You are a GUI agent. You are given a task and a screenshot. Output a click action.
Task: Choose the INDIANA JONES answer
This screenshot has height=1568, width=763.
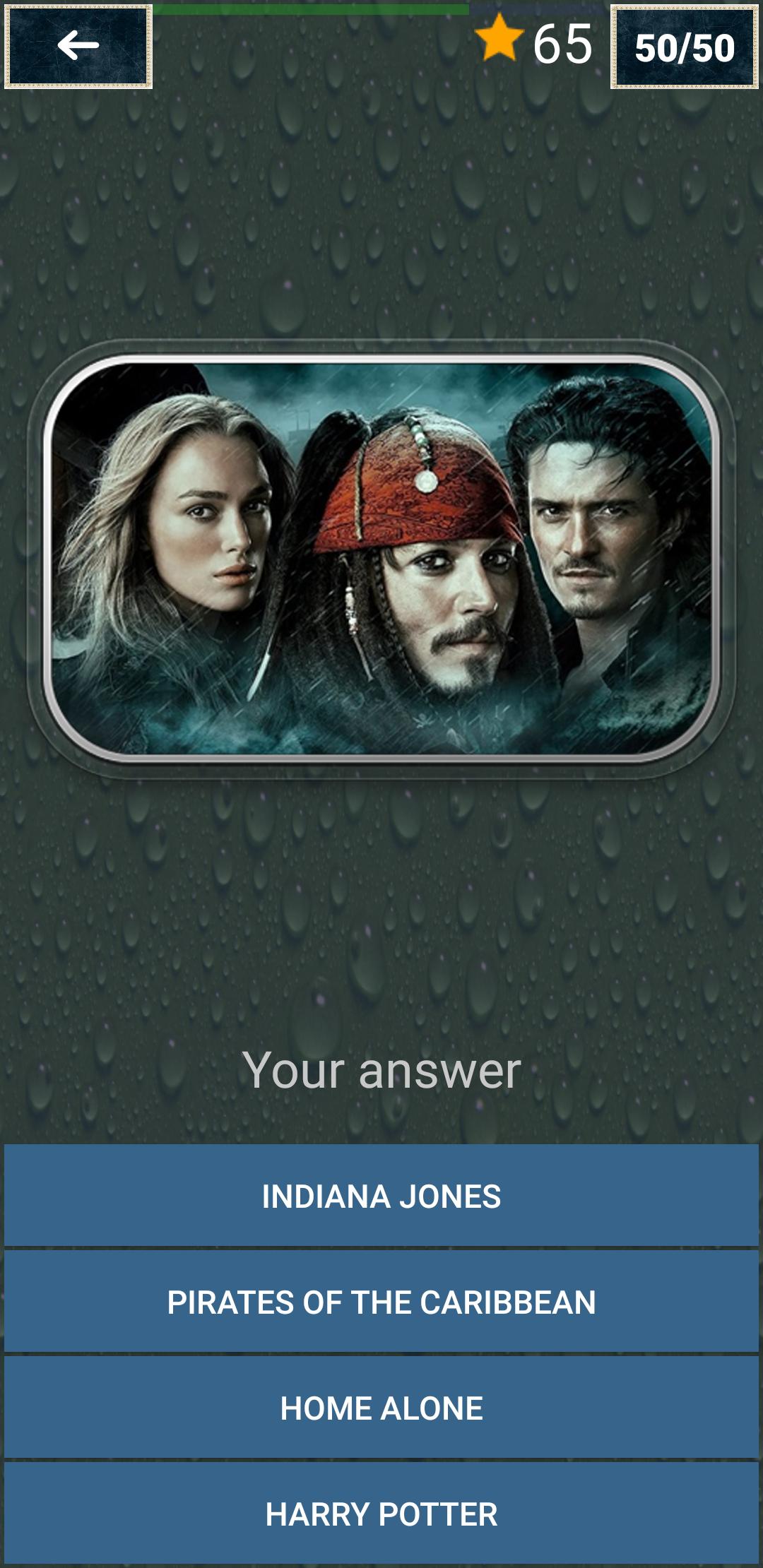pos(381,1196)
